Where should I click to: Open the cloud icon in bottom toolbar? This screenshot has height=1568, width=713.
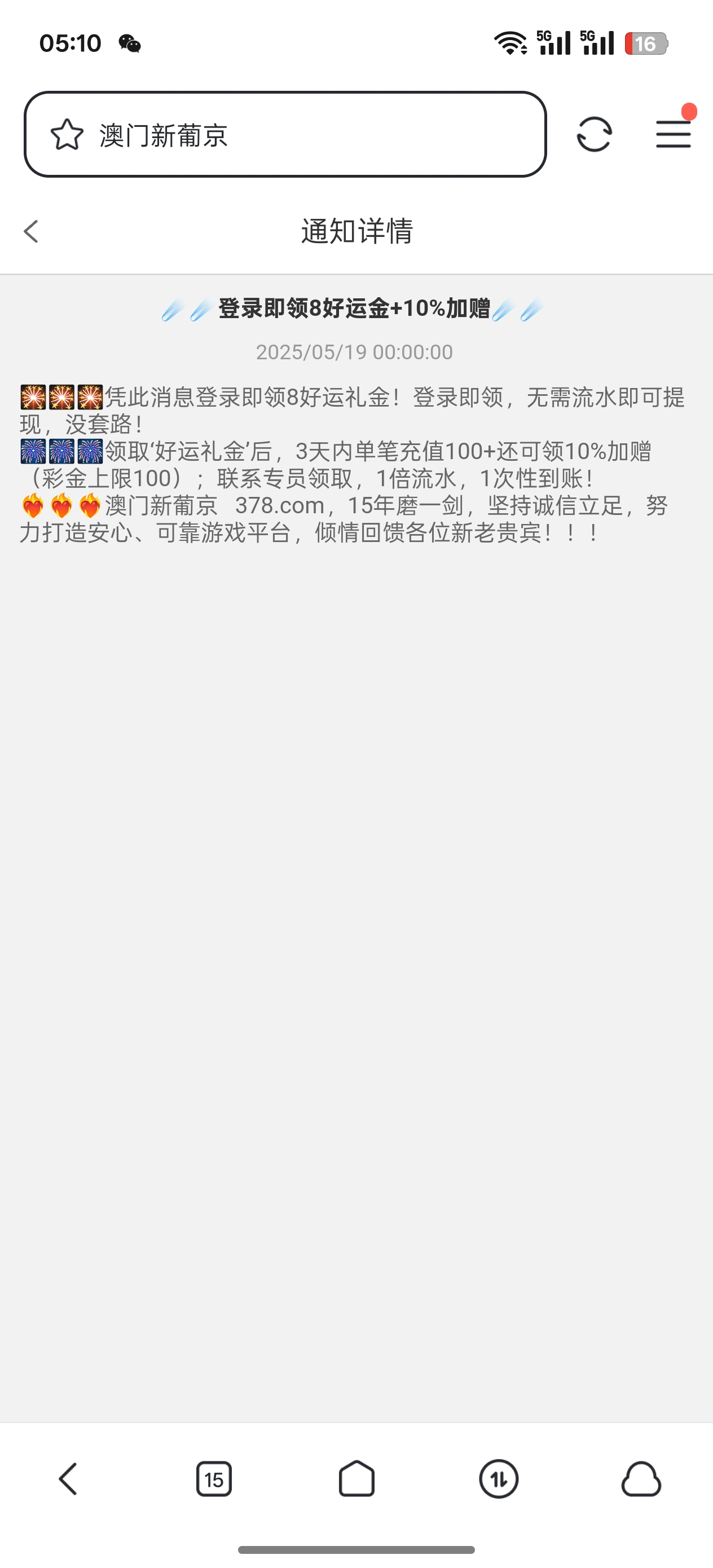point(641,1478)
